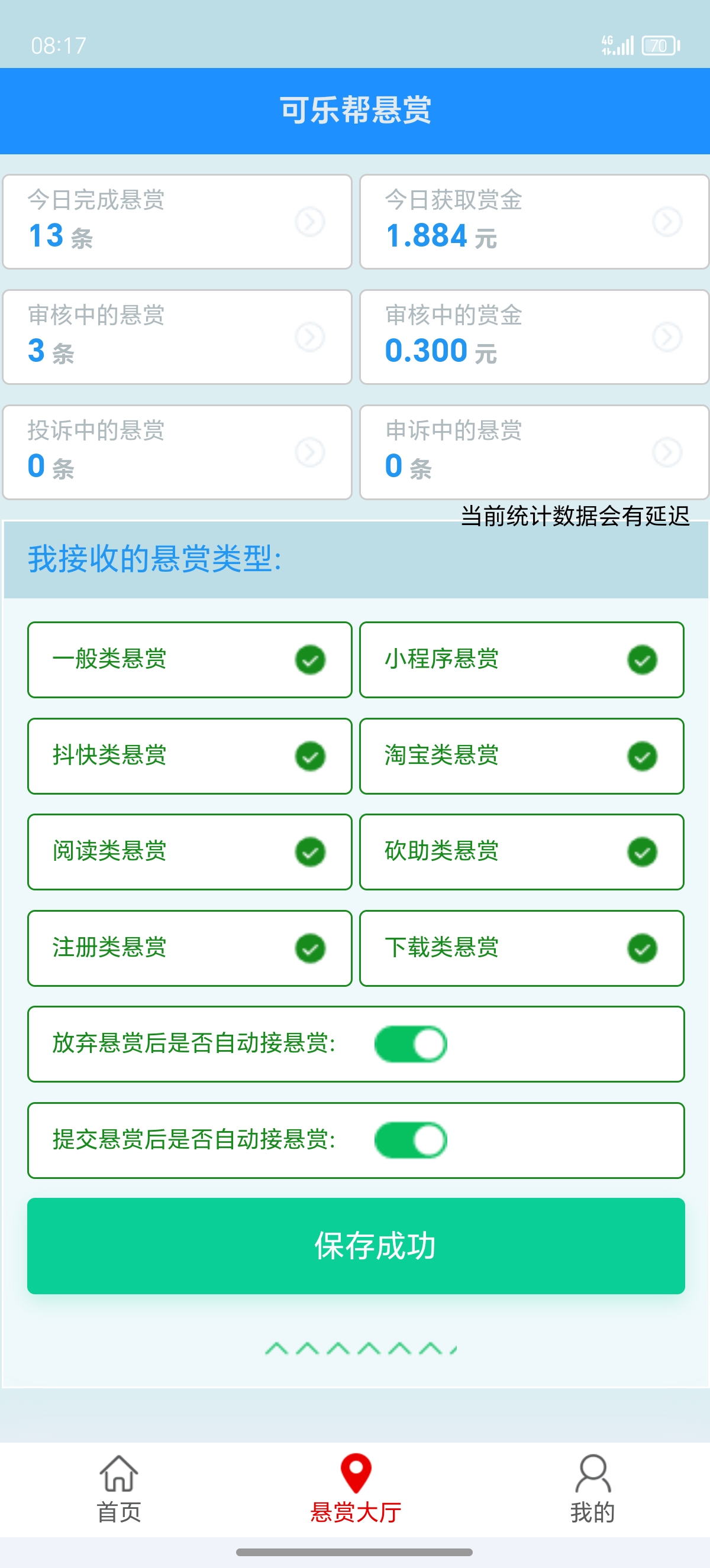This screenshot has height=1568, width=710.
Task: Collapse the section using the upward arrows
Action: (360, 1348)
